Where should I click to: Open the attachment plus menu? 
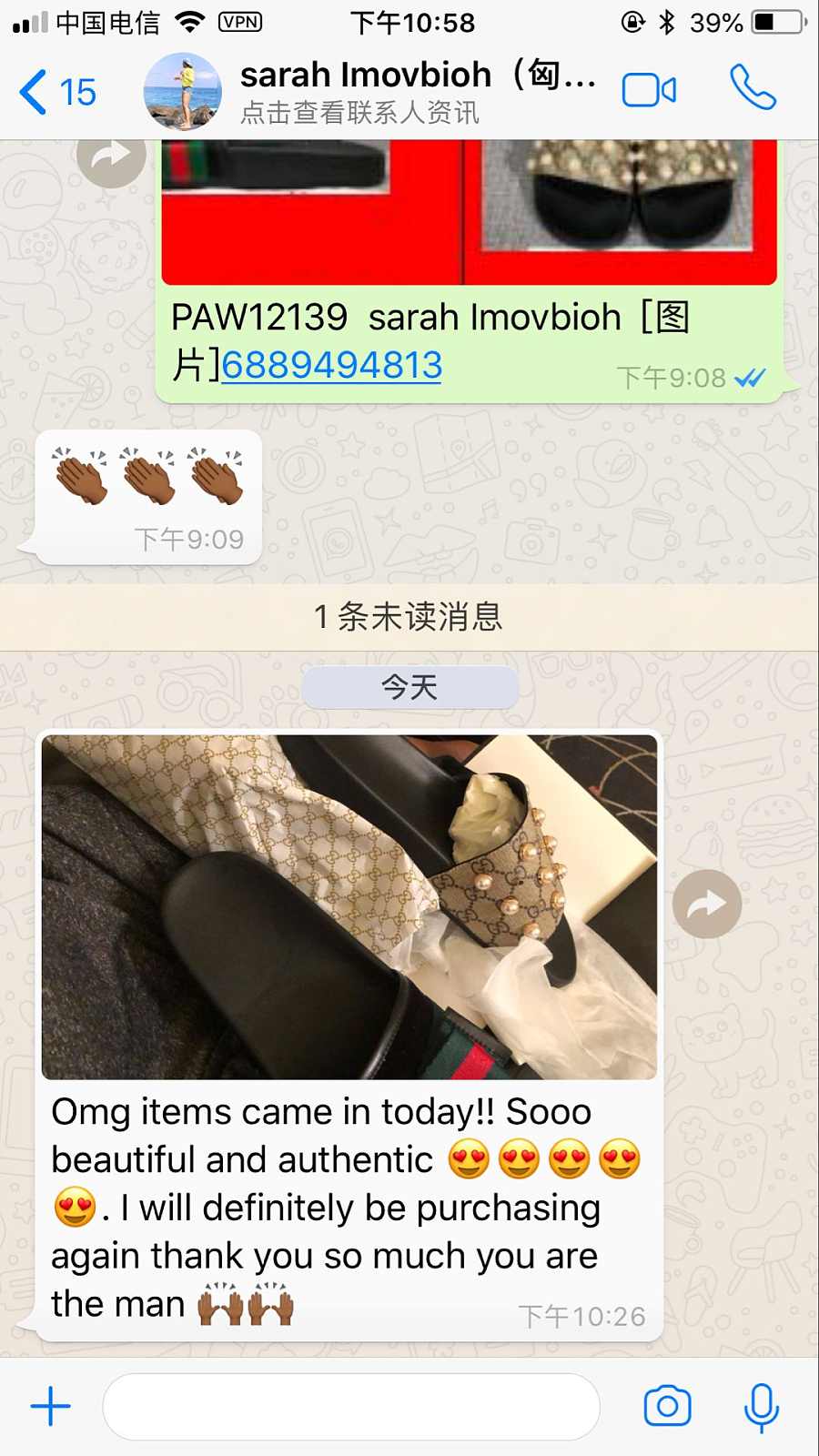click(x=51, y=1407)
